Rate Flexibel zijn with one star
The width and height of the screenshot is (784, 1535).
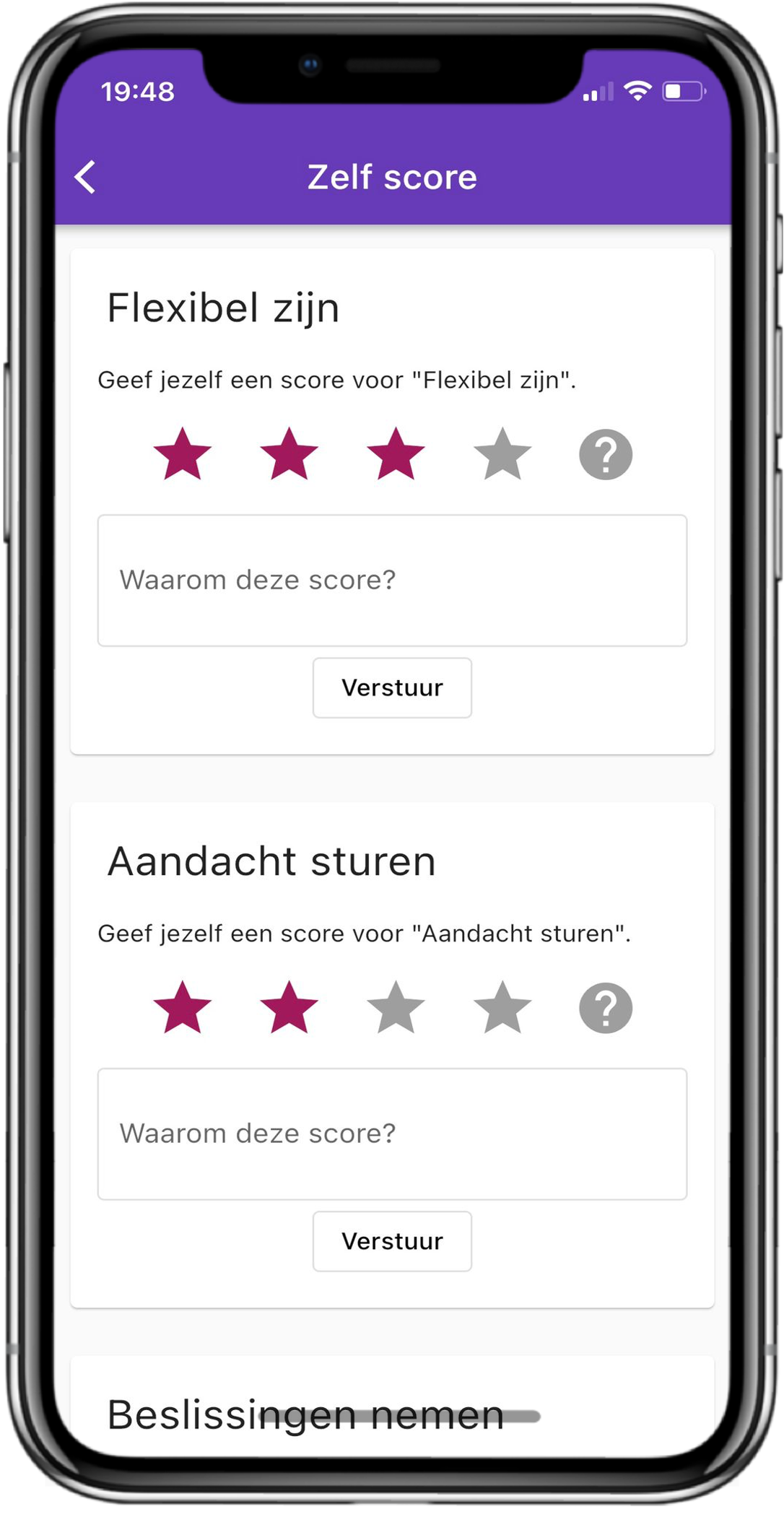(x=183, y=454)
